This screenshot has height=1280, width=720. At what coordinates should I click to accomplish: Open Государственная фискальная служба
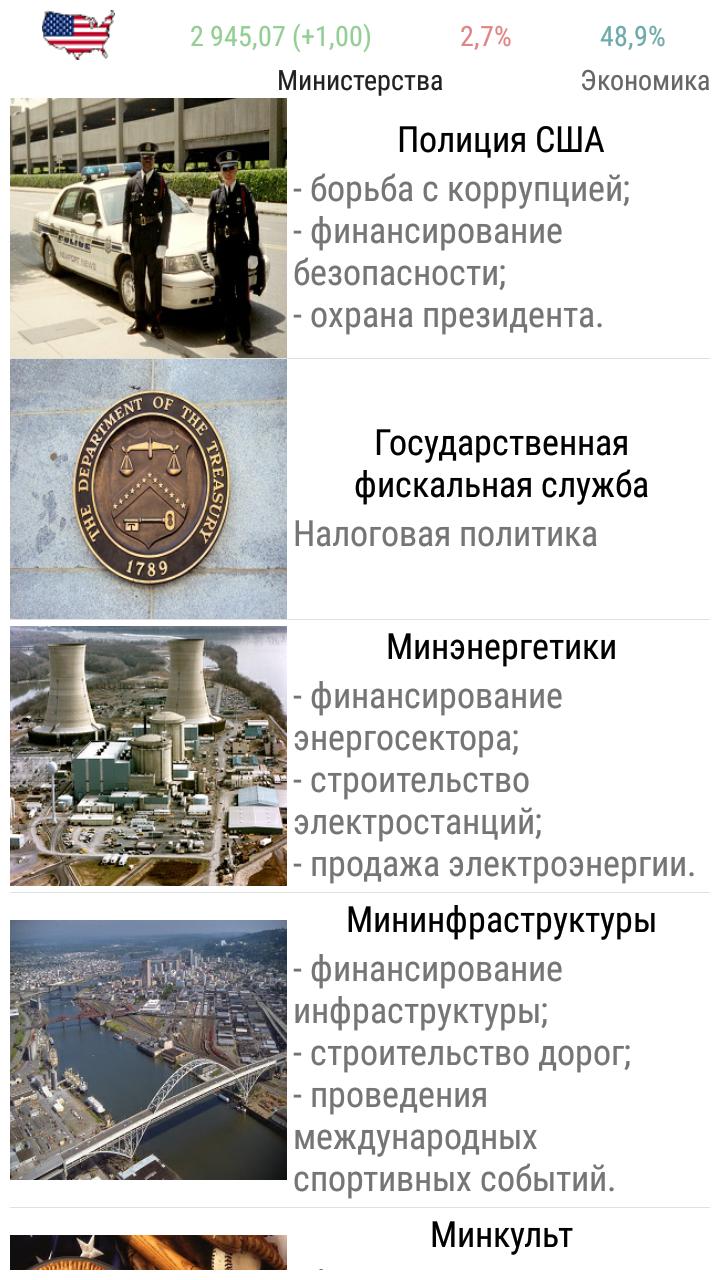(360, 489)
